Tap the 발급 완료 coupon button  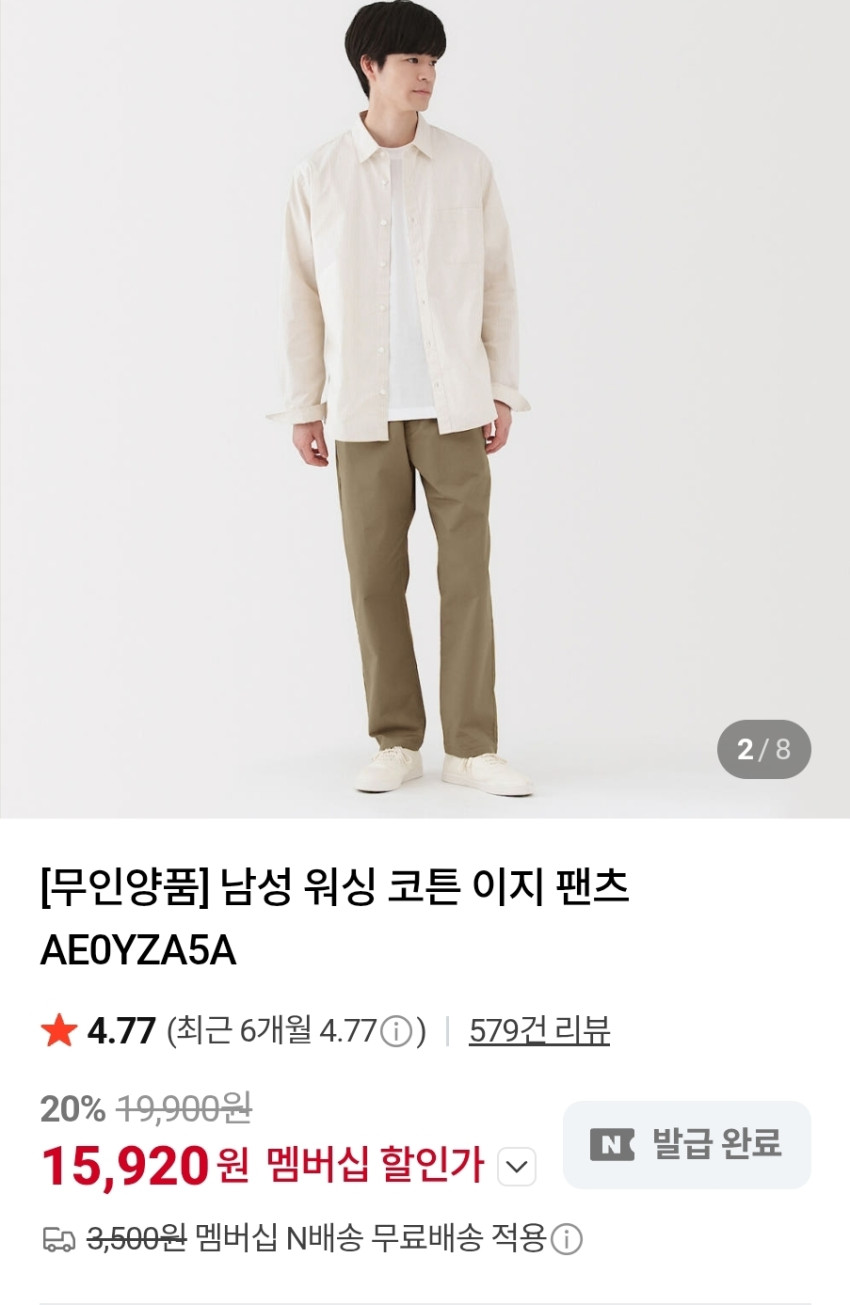click(x=687, y=1145)
